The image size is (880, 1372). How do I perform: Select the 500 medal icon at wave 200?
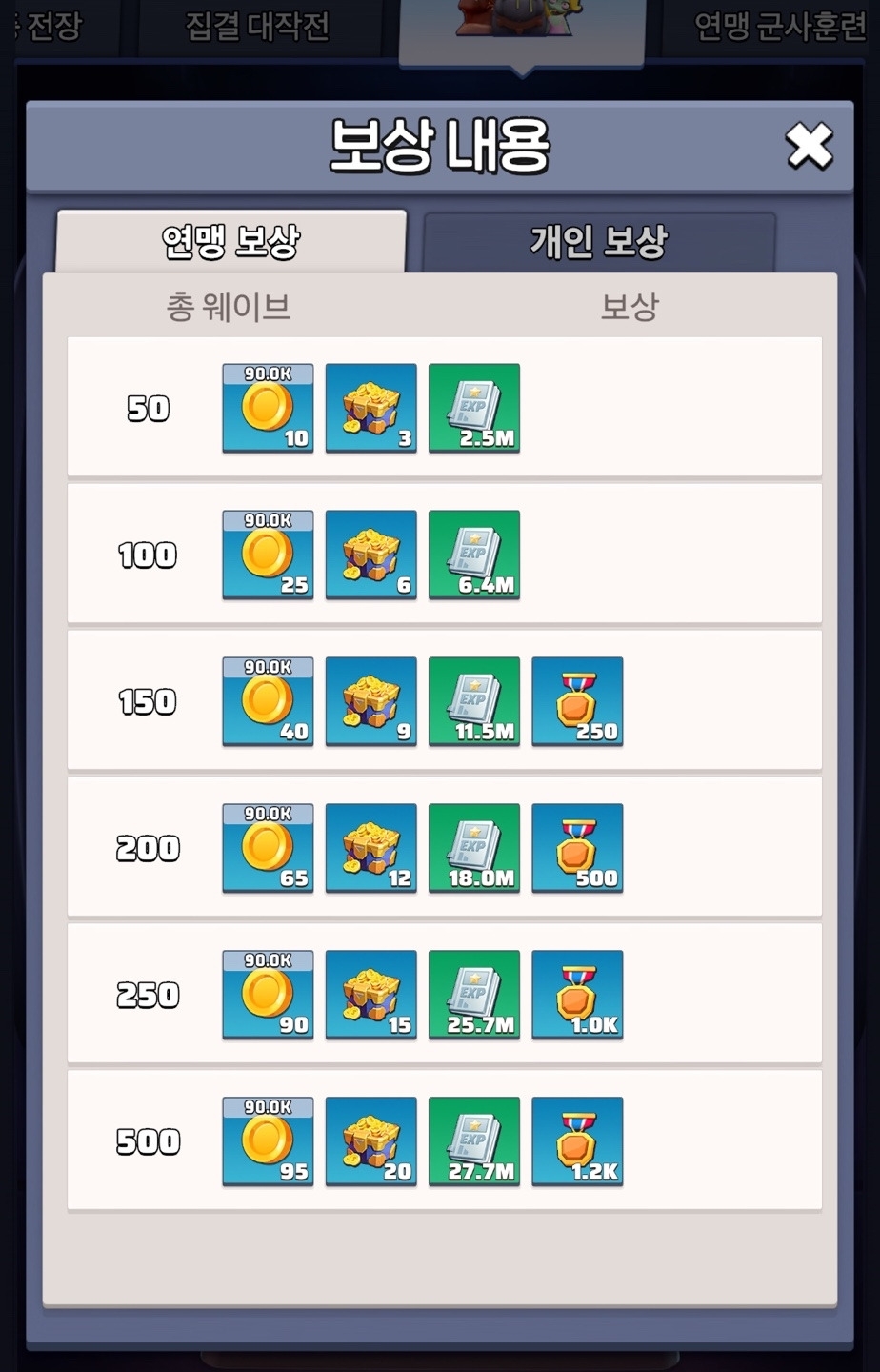[x=578, y=848]
